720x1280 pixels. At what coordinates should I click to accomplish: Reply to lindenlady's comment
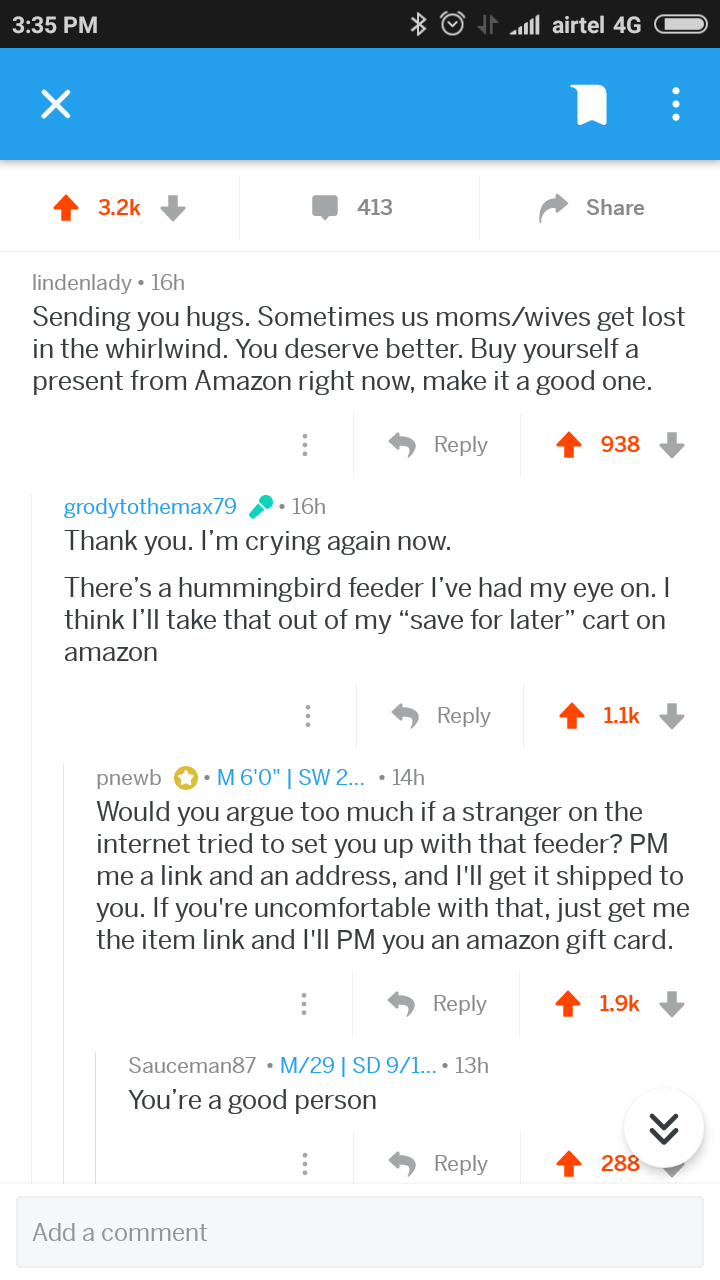(x=438, y=445)
